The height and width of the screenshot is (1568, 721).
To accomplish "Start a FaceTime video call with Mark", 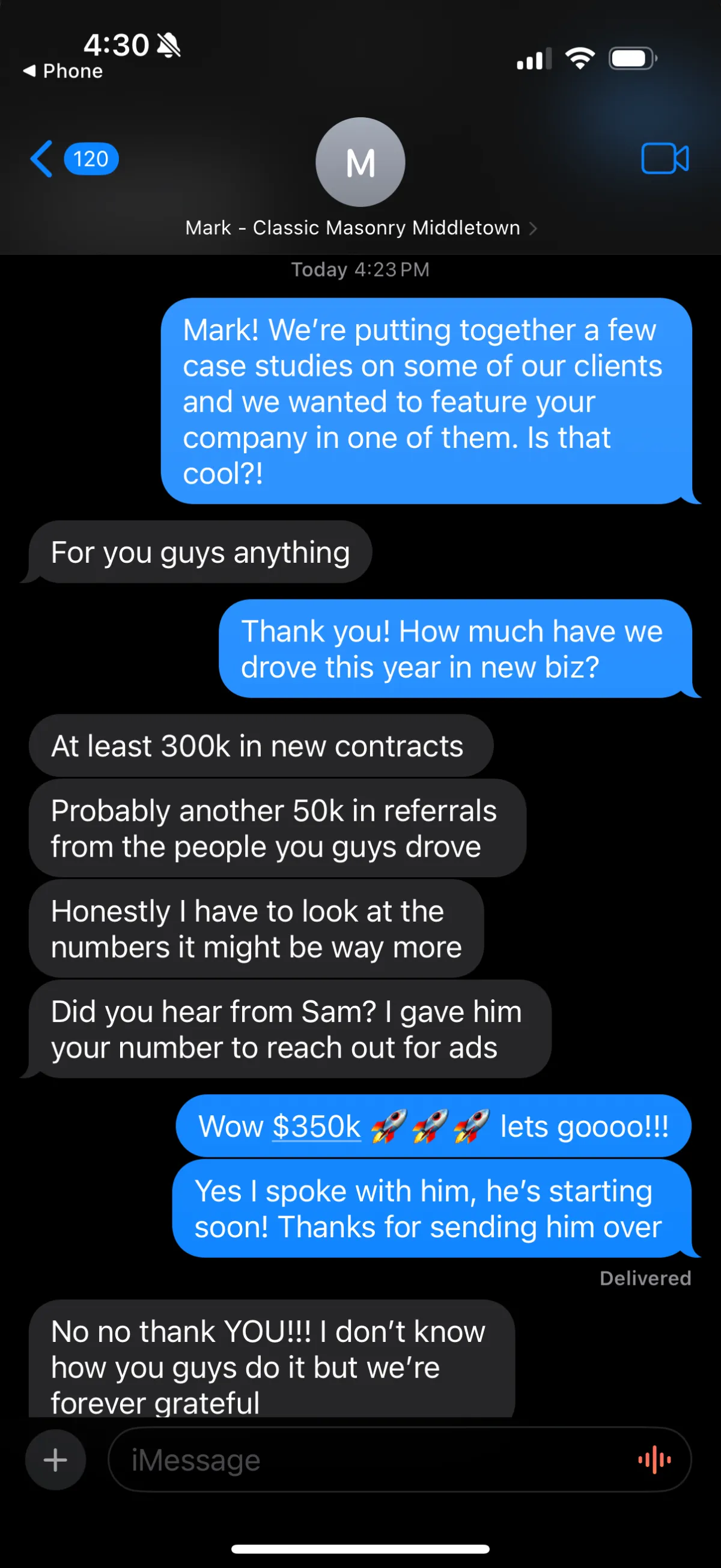I will coord(665,159).
